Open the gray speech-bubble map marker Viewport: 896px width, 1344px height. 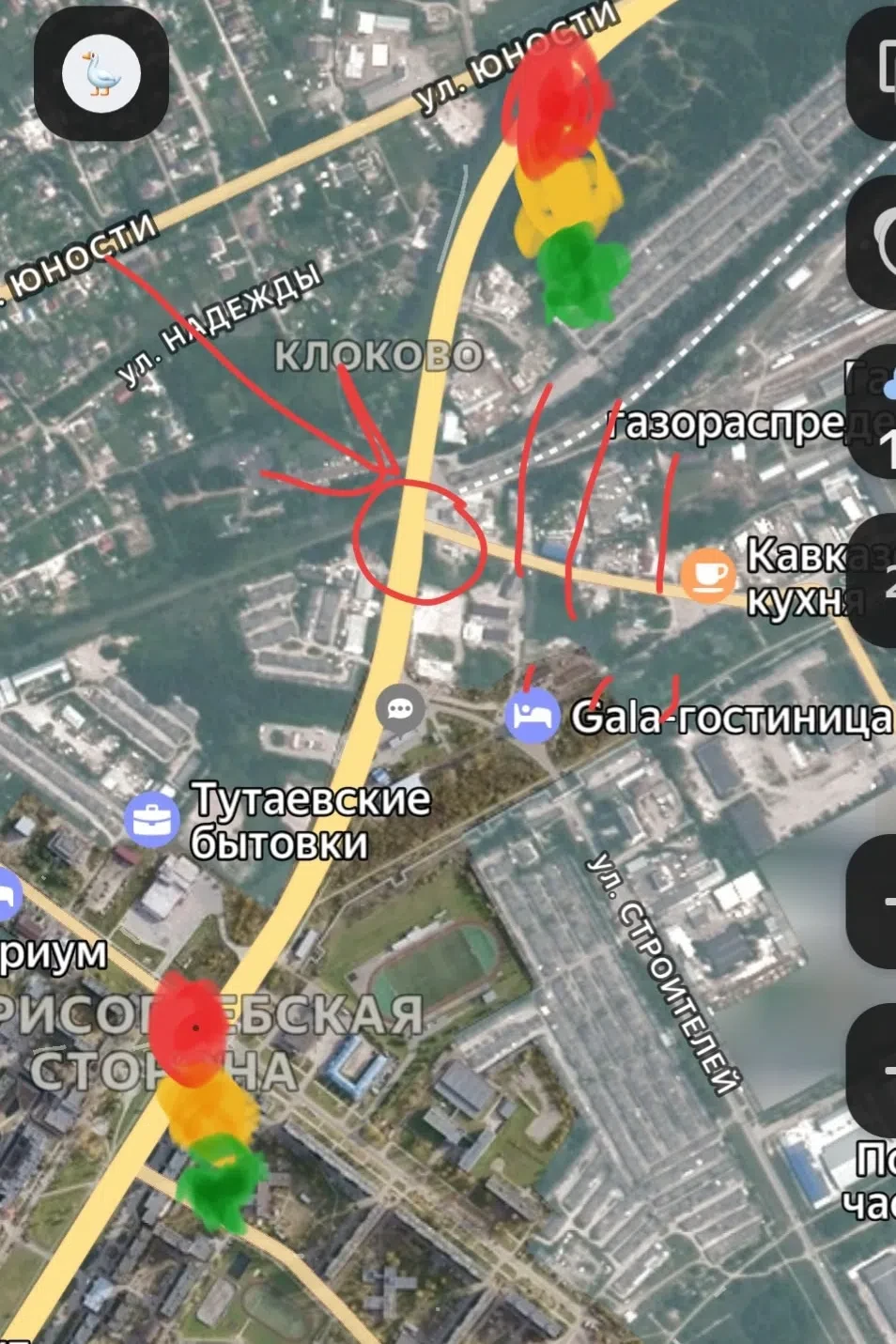[401, 708]
